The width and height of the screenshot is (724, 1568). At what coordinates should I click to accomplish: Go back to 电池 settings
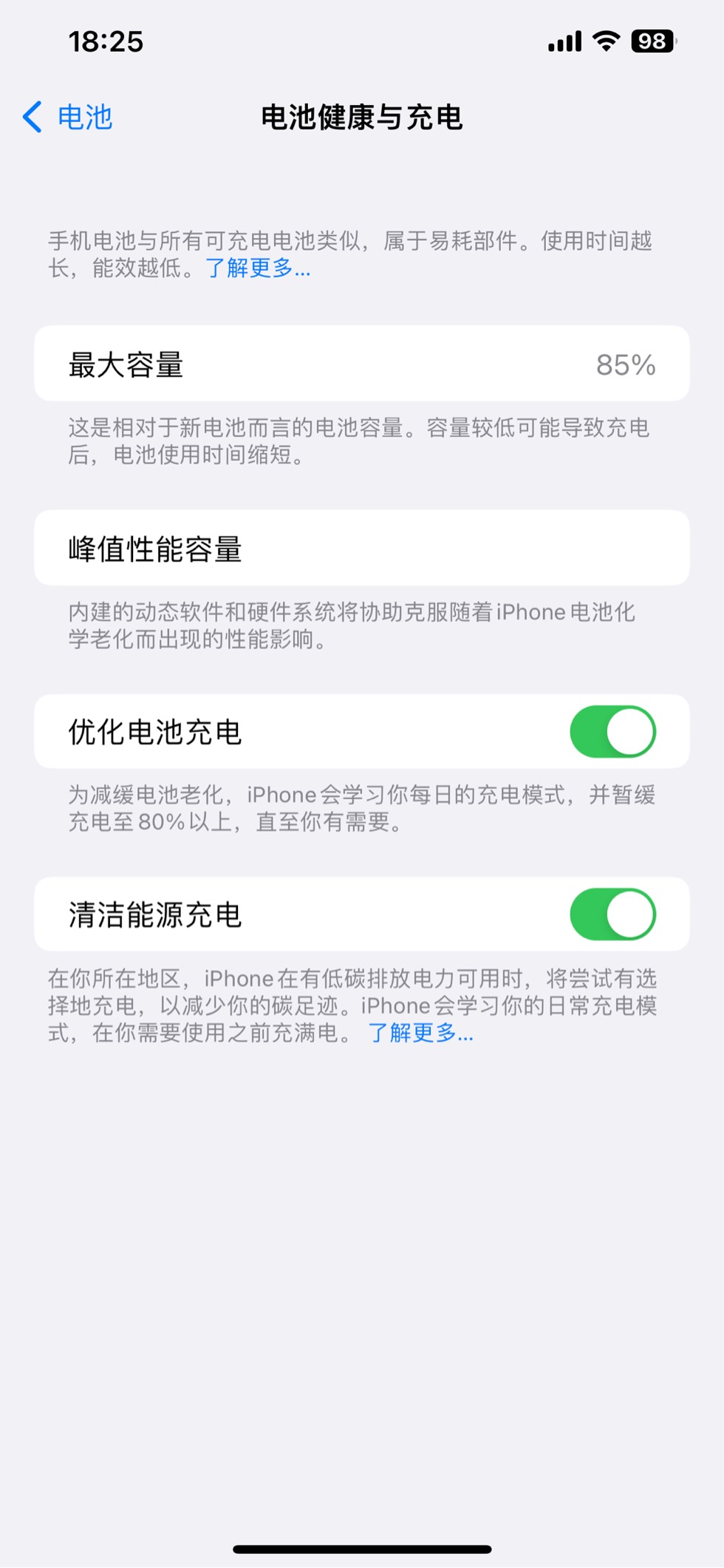point(68,118)
